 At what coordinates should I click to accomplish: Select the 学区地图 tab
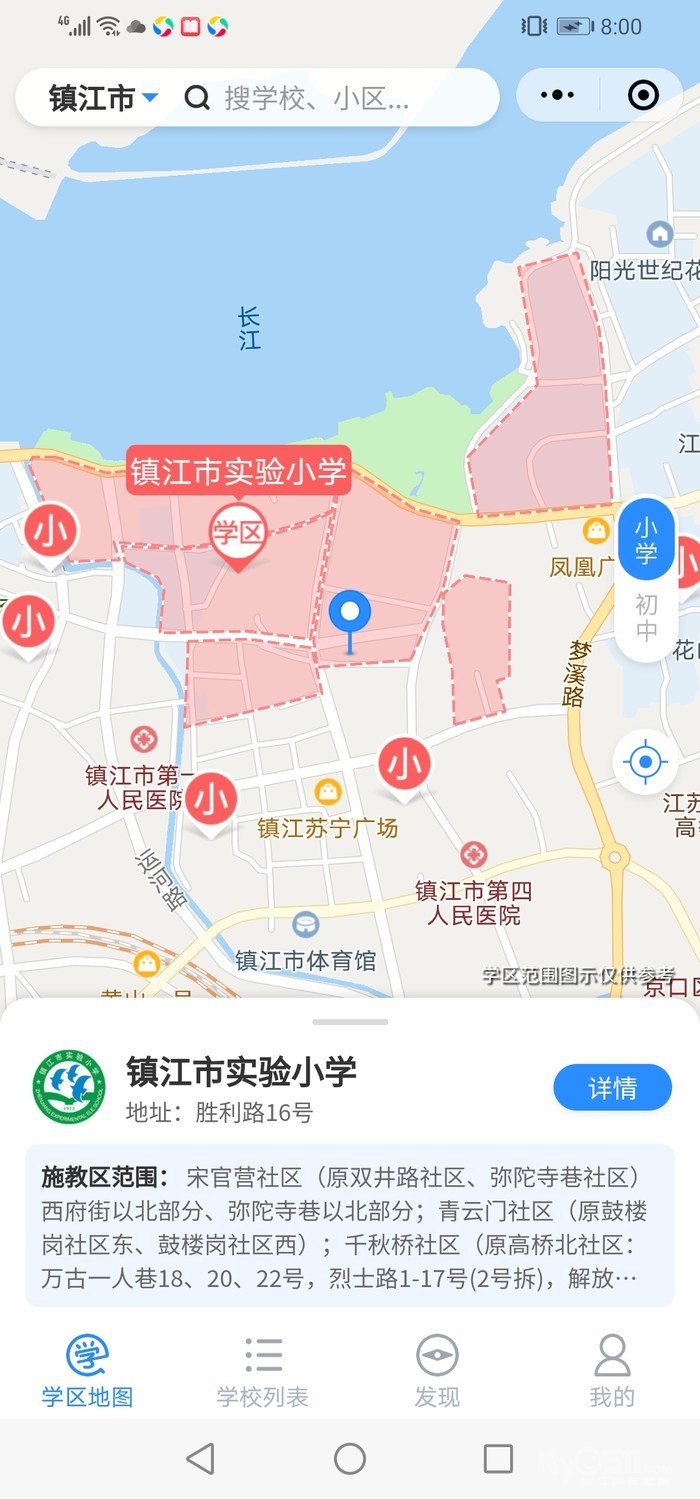[88, 1371]
